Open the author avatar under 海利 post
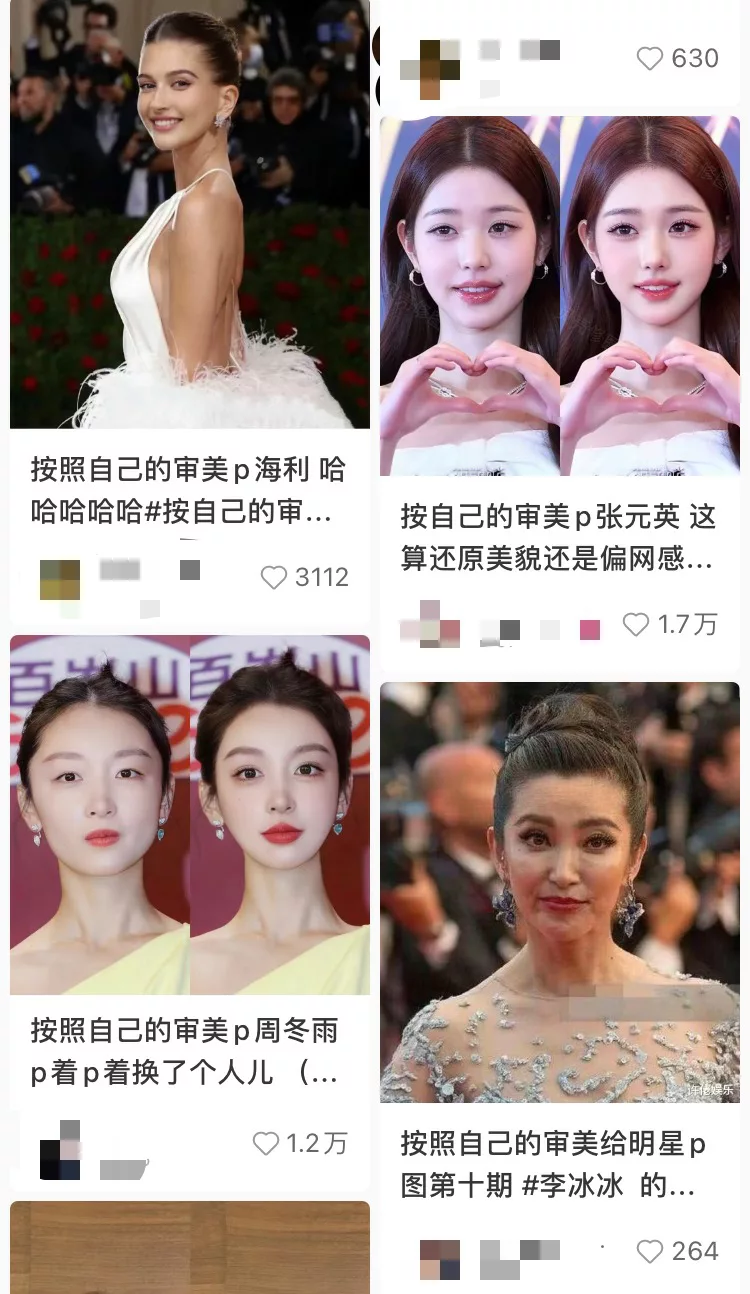 (x=59, y=579)
